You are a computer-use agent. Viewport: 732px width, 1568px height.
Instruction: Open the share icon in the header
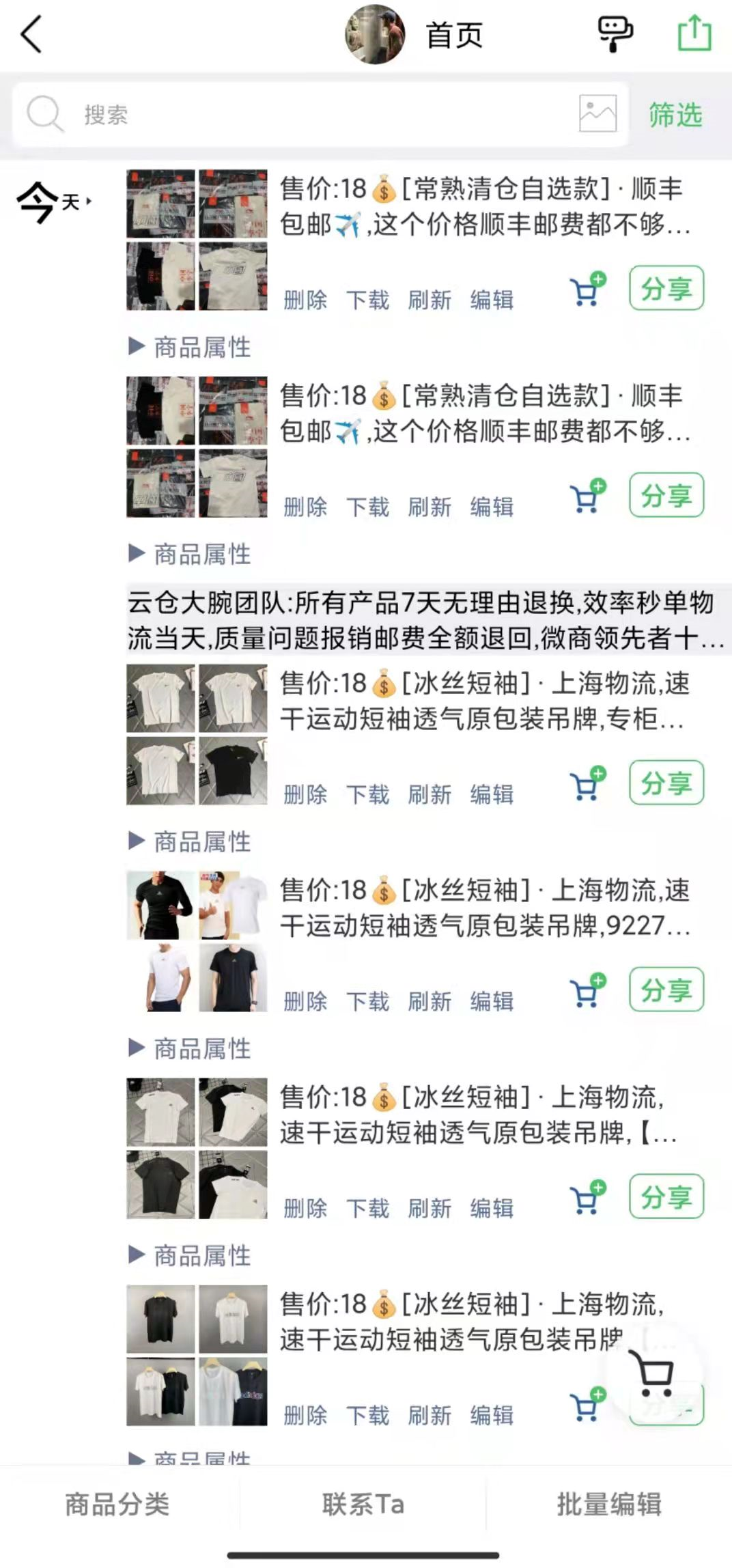[x=694, y=33]
